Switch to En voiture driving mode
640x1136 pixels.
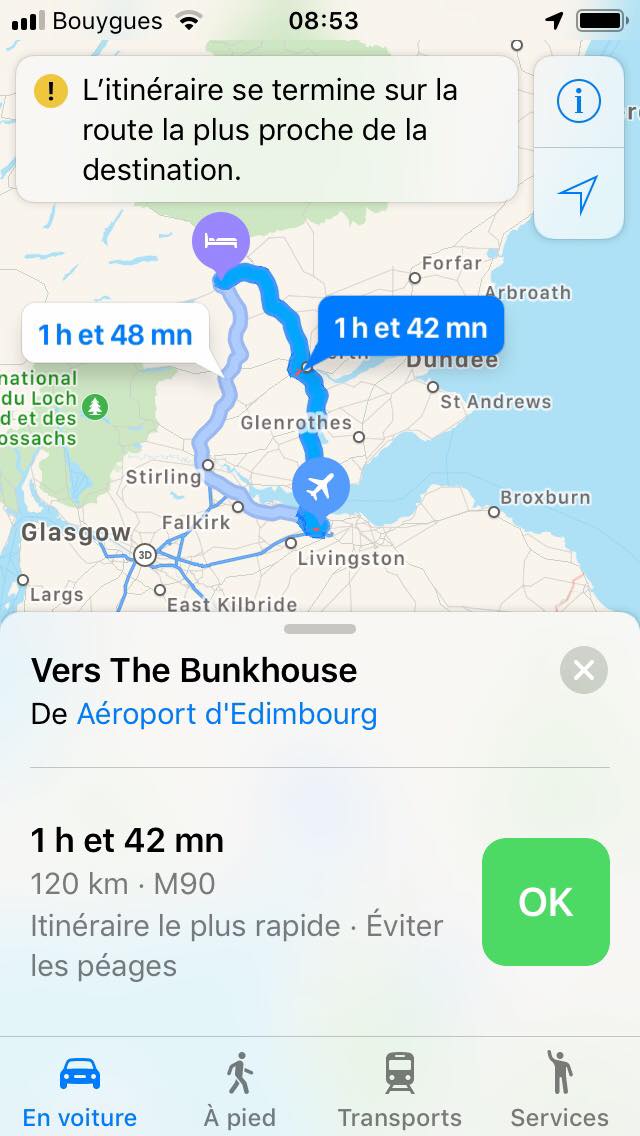pyautogui.click(x=80, y=1088)
